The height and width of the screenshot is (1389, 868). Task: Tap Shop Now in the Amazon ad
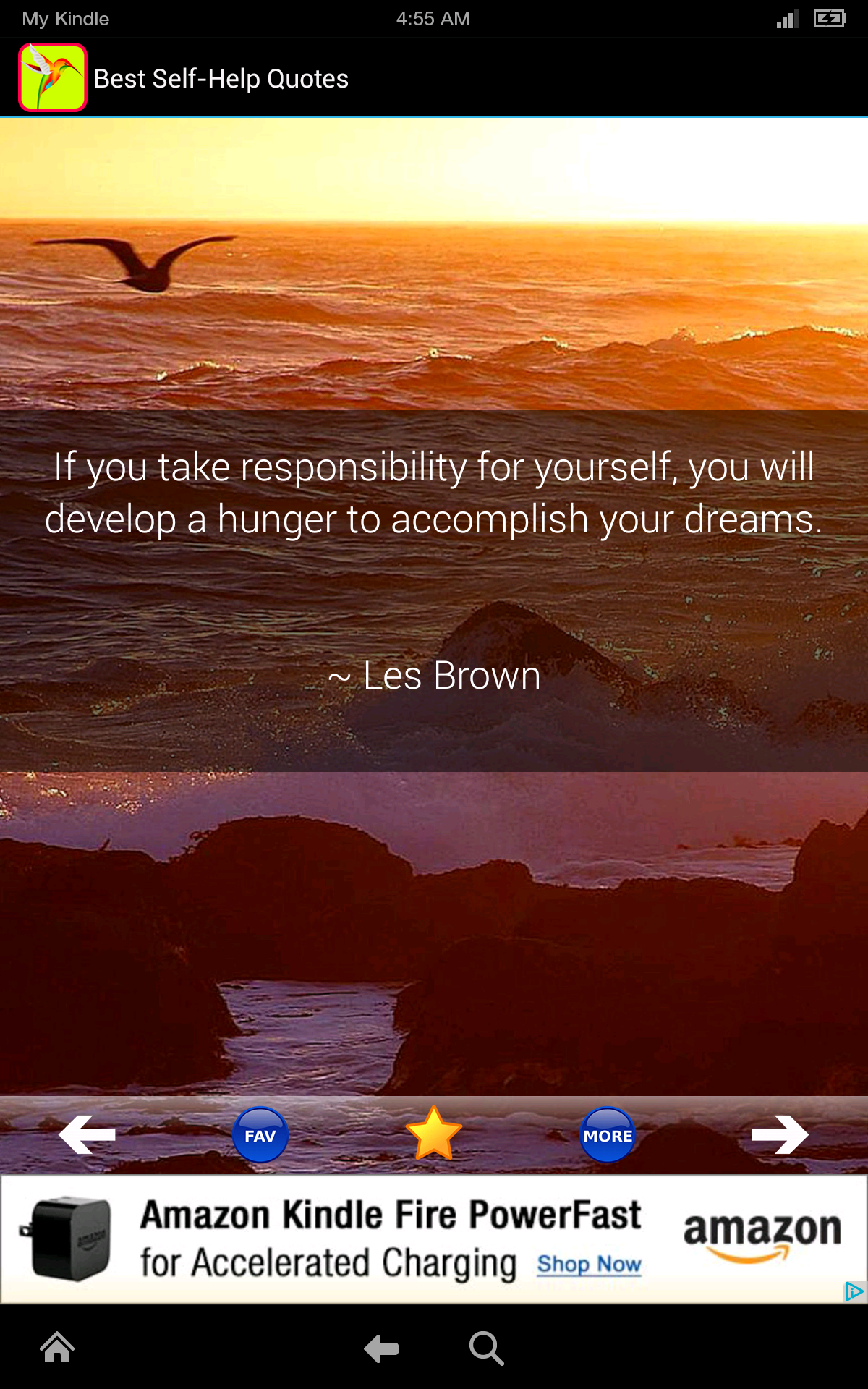tap(589, 1264)
